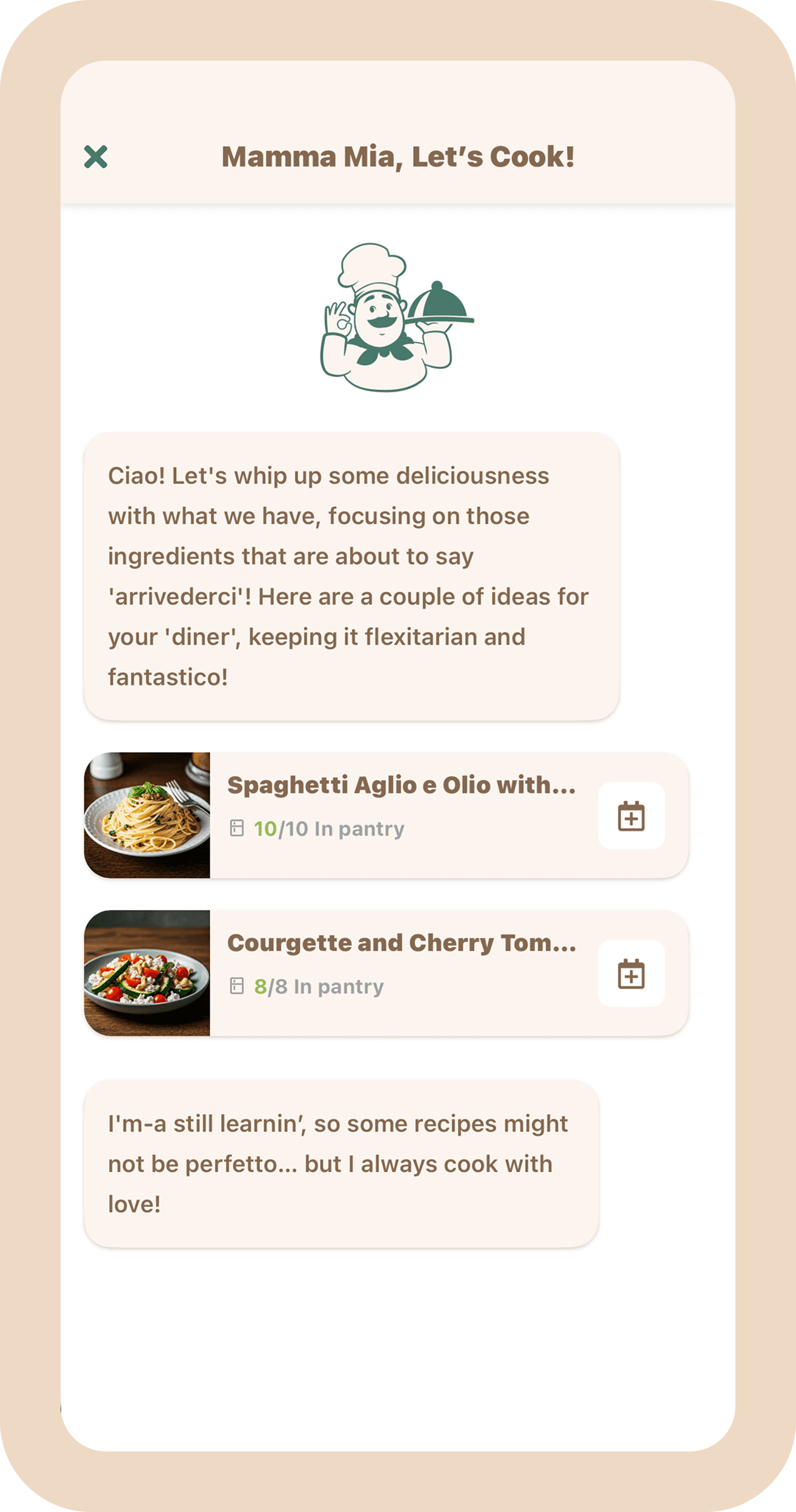The height and width of the screenshot is (1512, 796).
Task: Add Courgette and Cherry Tomato to meal plan
Action: 631,974
